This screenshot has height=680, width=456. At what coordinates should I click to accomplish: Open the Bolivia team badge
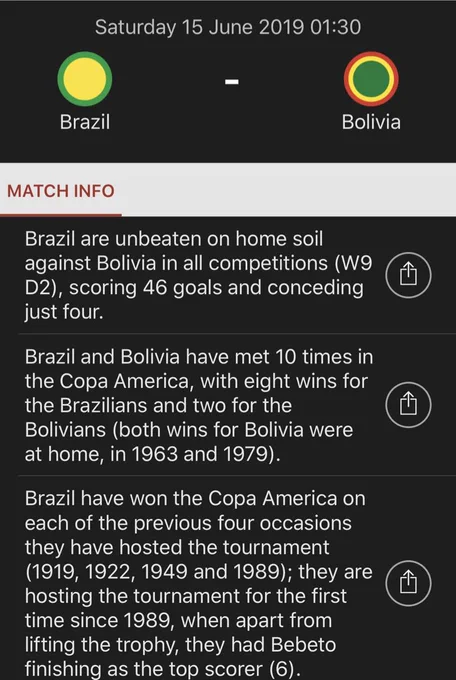tap(371, 79)
